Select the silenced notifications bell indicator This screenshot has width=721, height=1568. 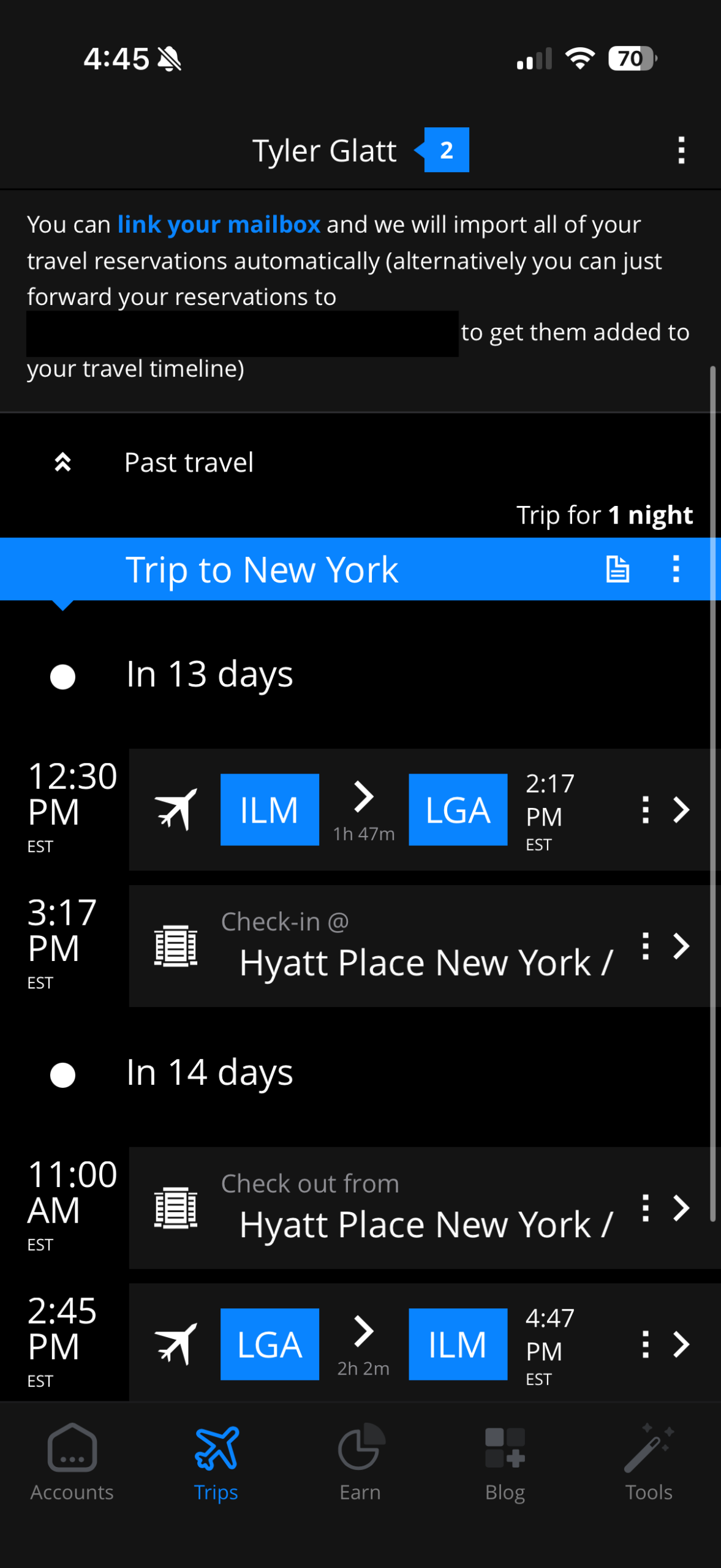click(x=168, y=57)
